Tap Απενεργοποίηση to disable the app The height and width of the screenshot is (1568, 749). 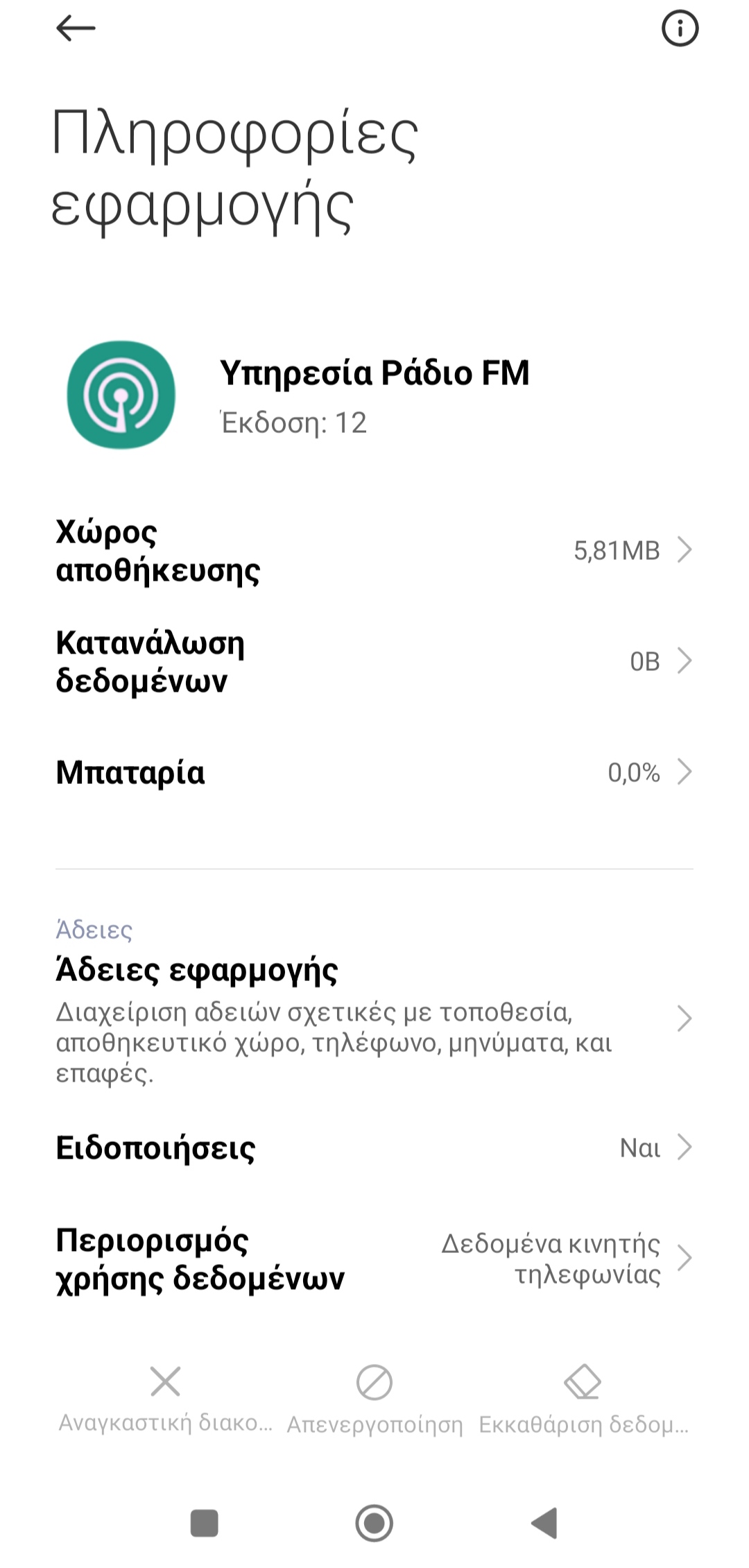(x=374, y=1398)
